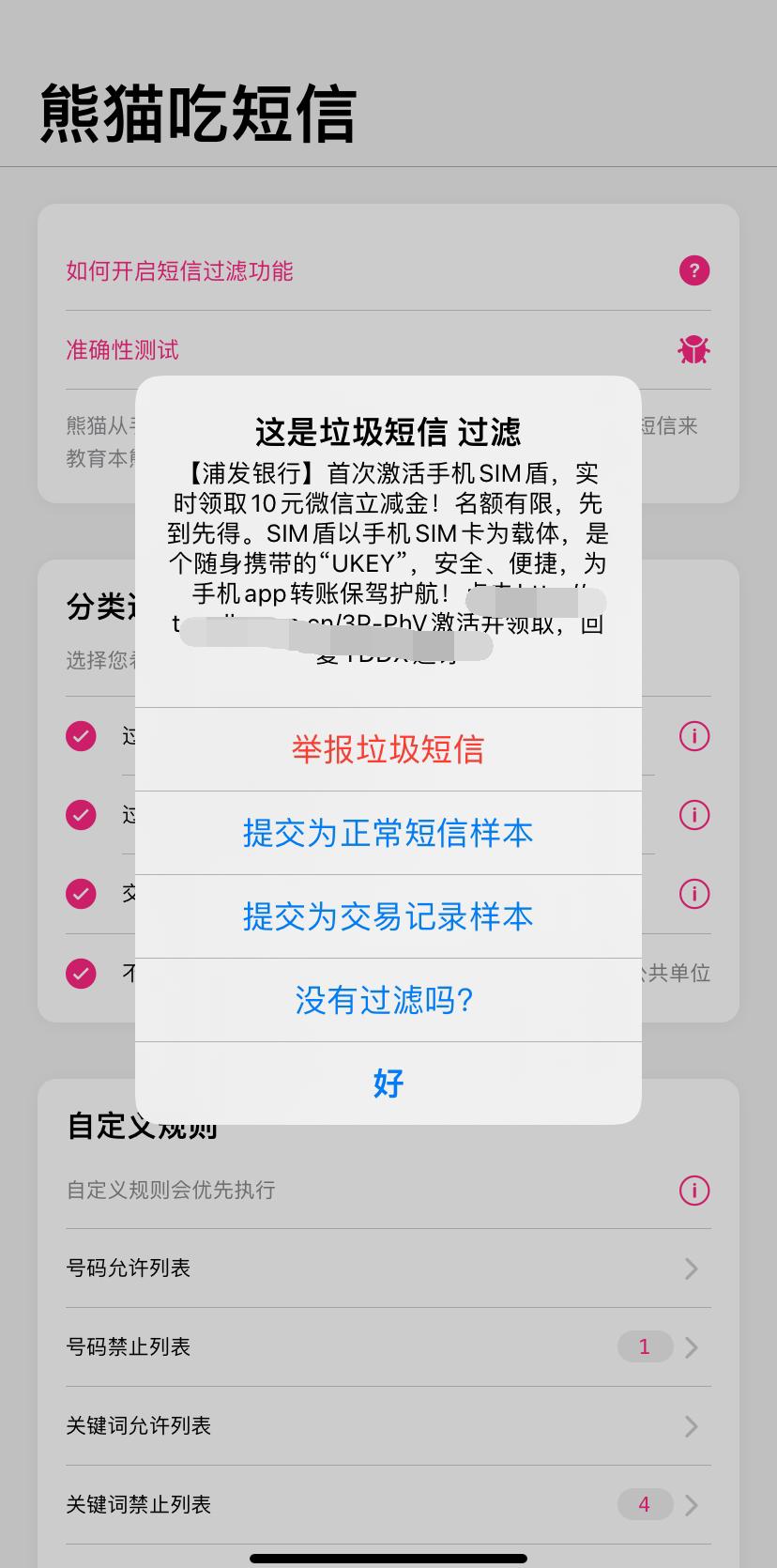Disable the 公共单位 category checkbox
The image size is (777, 1568).
(81, 974)
